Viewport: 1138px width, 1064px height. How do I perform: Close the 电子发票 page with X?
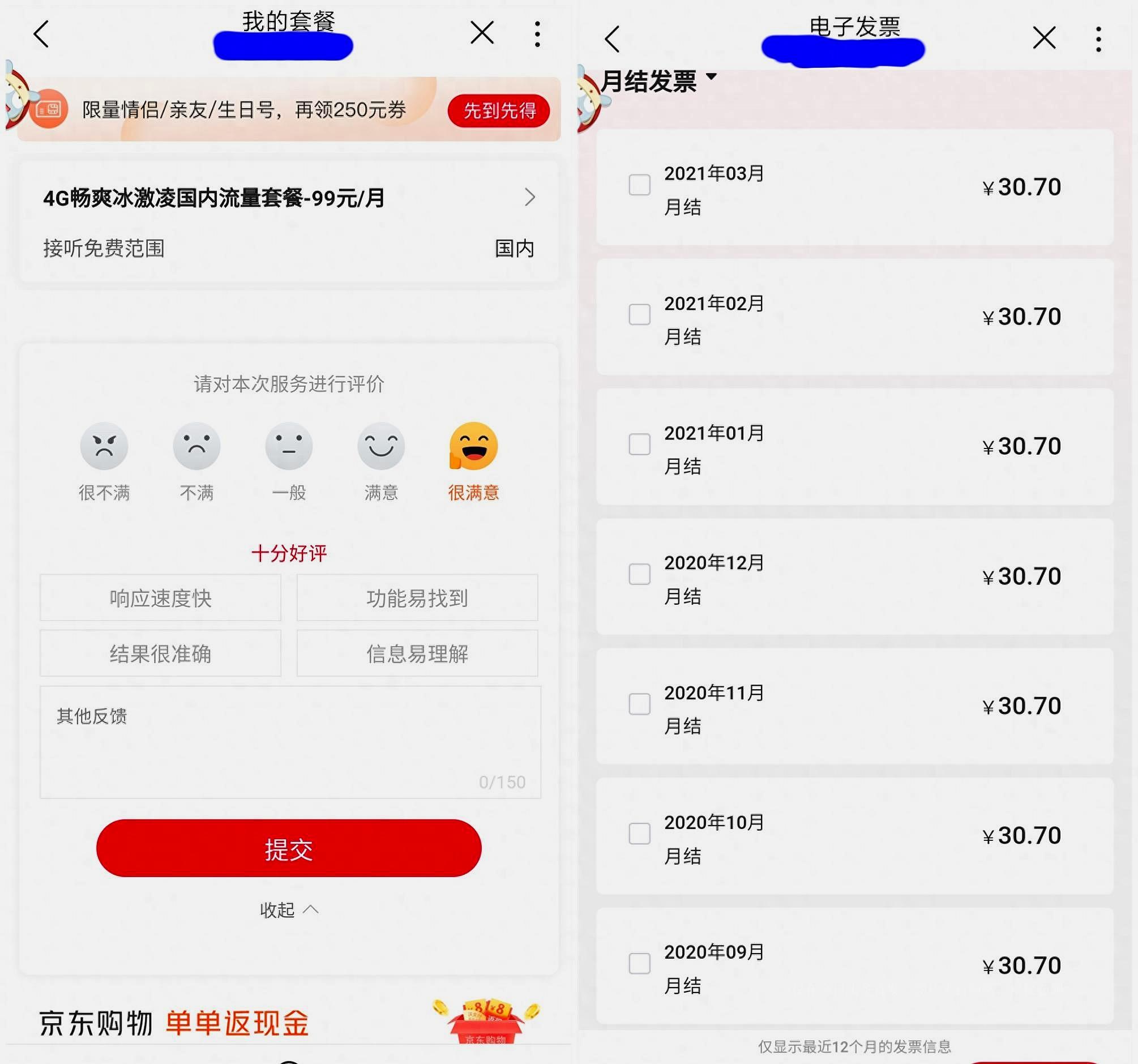pyautogui.click(x=1044, y=39)
